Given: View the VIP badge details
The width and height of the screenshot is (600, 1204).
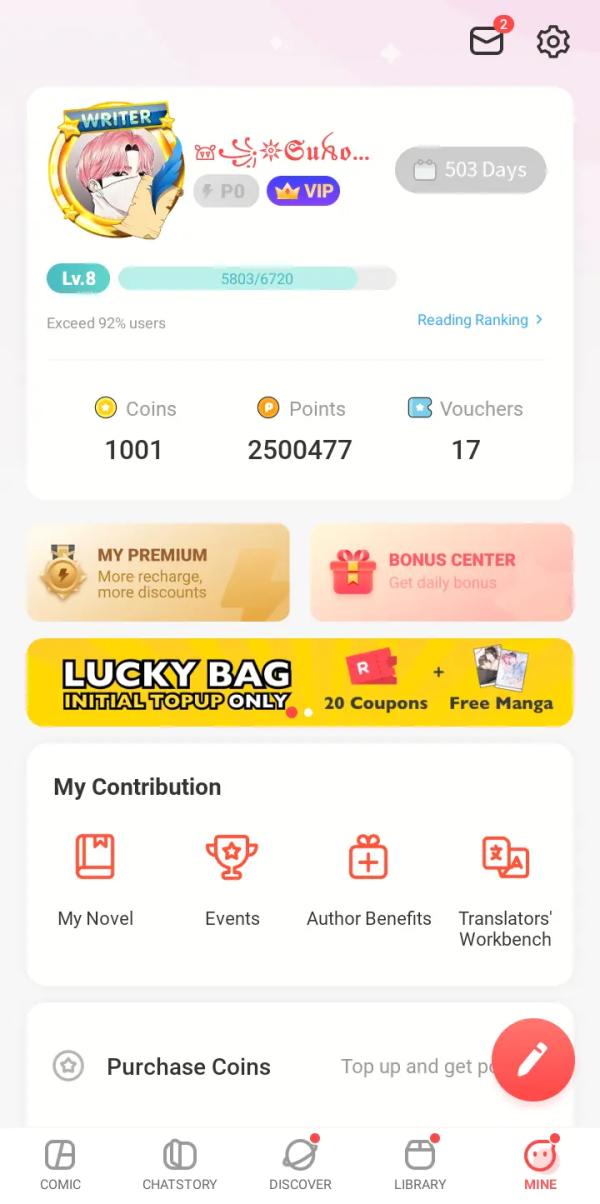Looking at the screenshot, I should pyautogui.click(x=303, y=191).
